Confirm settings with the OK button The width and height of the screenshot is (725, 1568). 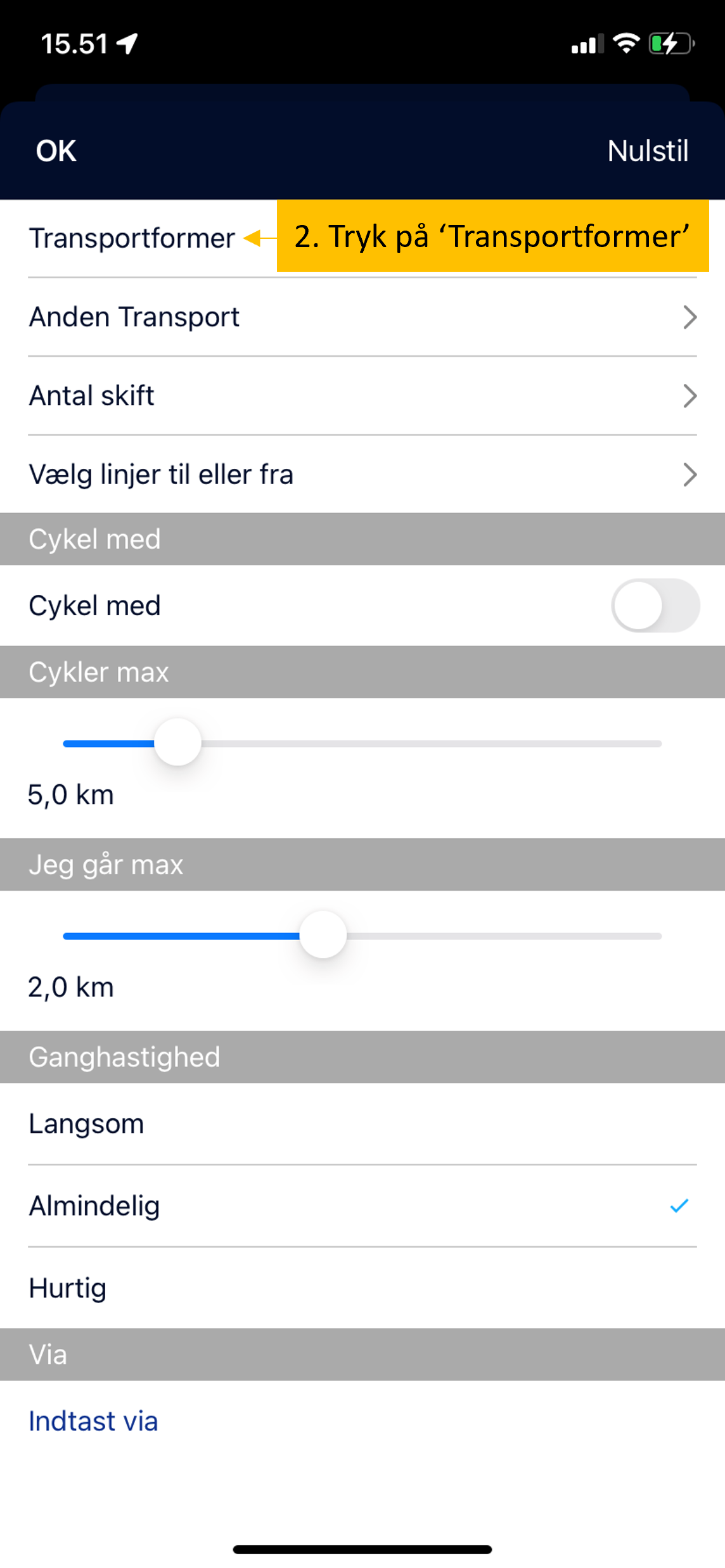pos(56,151)
